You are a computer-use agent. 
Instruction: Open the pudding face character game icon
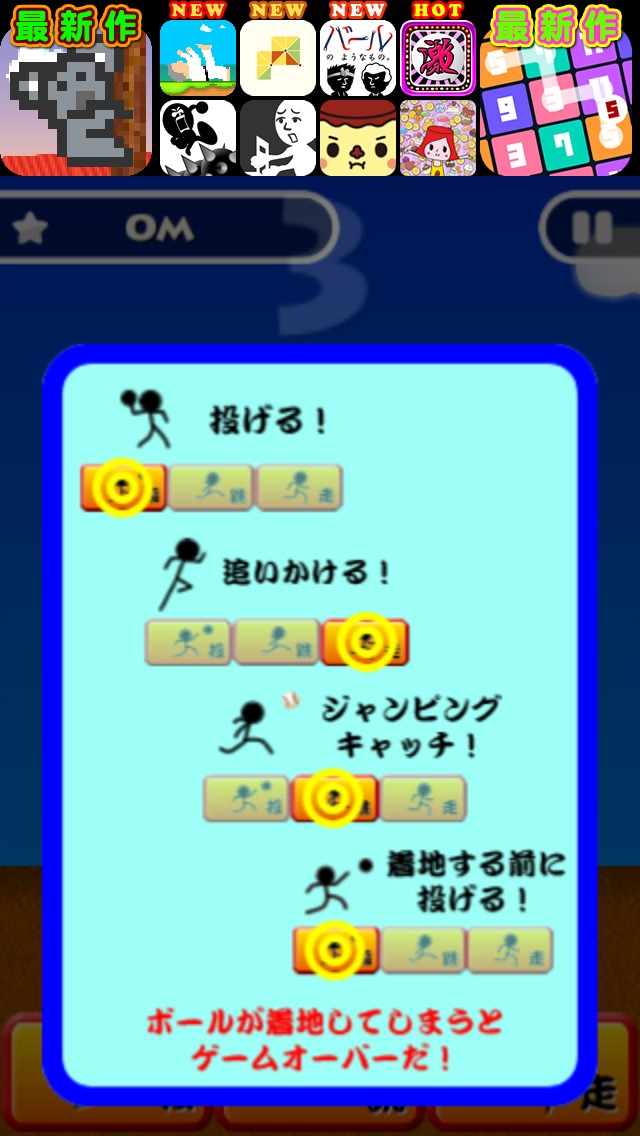358,138
